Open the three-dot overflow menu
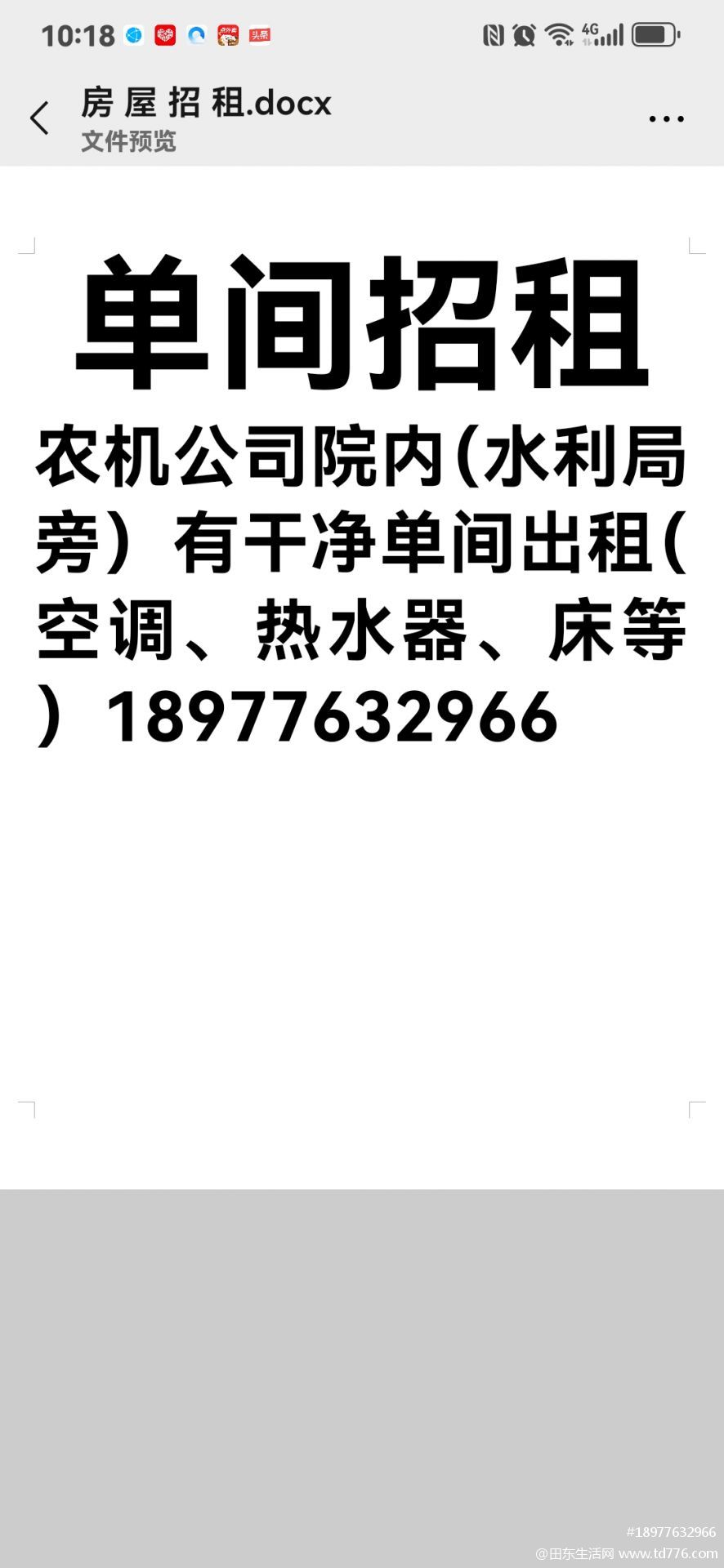Image resolution: width=724 pixels, height=1568 pixels. tap(666, 119)
